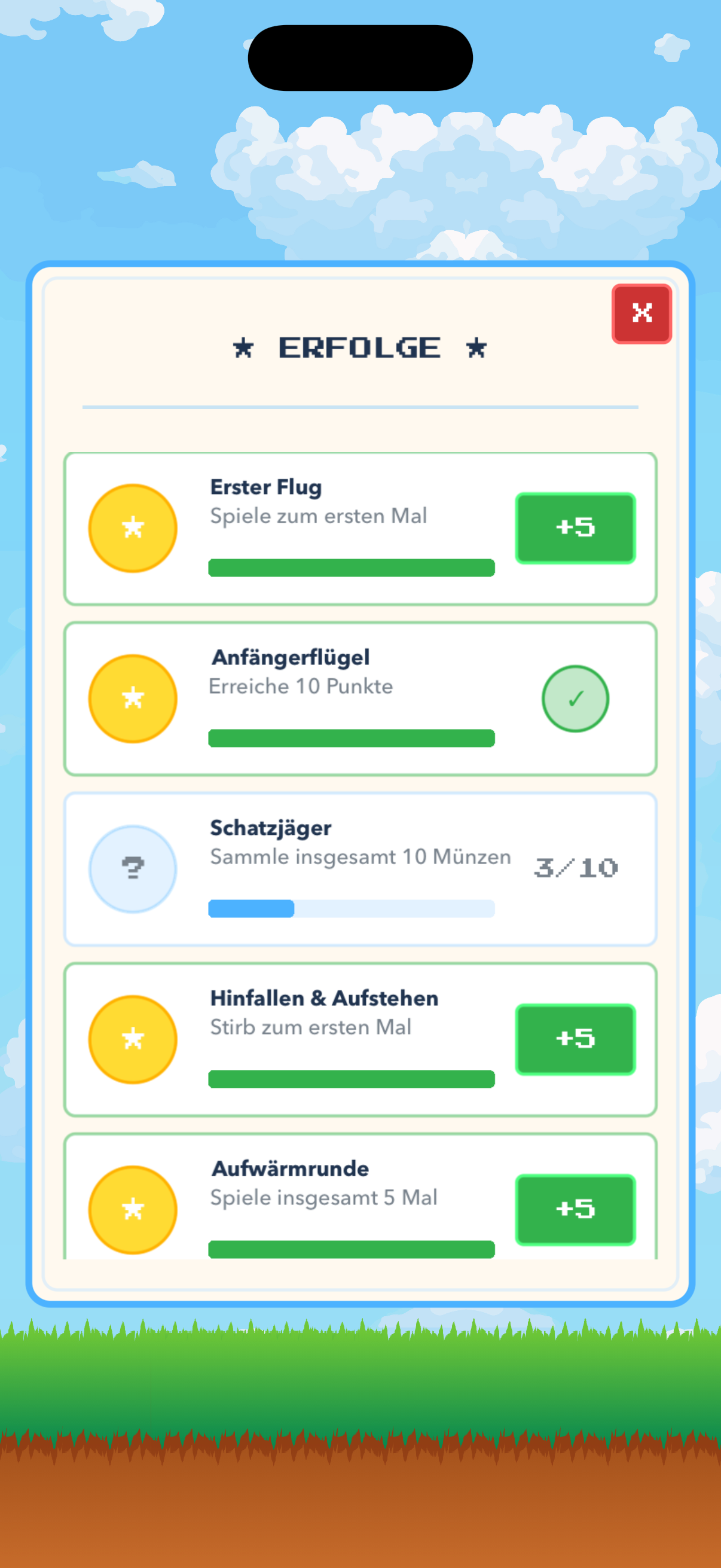Click the green progress bar under Erster Flug
Viewport: 721px width, 1568px height.
(352, 568)
